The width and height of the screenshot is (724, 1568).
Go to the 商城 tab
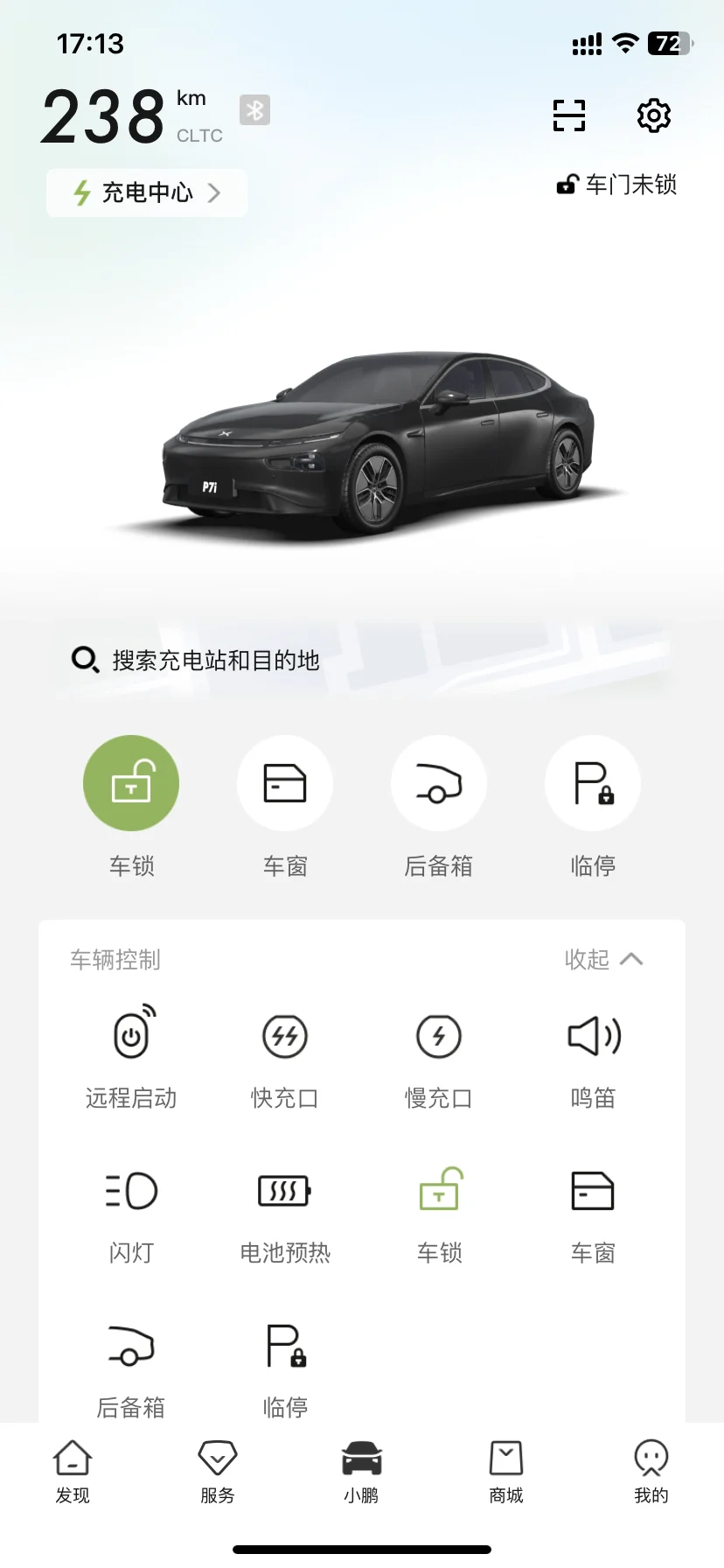506,1472
